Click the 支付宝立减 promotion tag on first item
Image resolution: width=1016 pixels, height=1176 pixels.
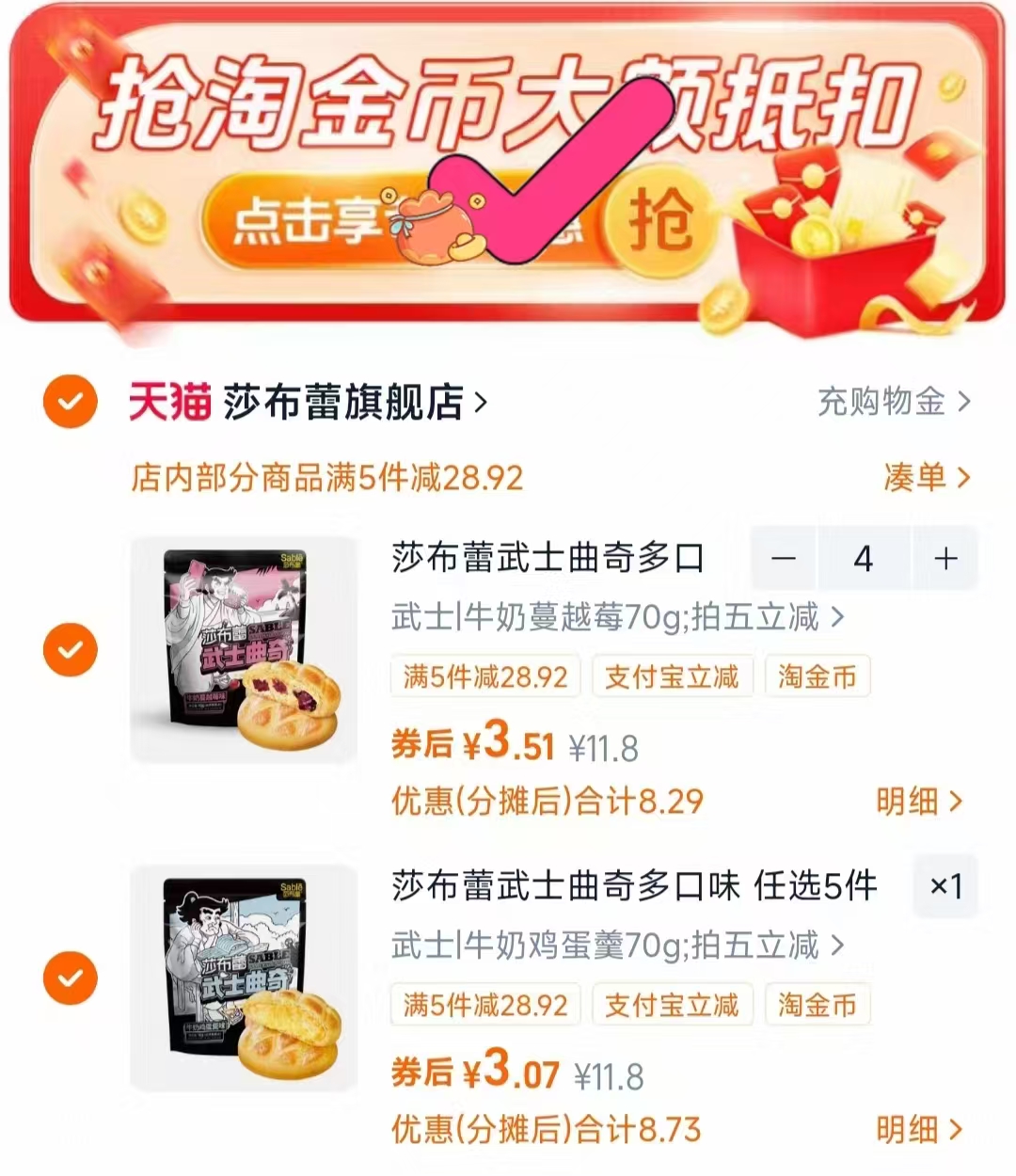pos(672,675)
